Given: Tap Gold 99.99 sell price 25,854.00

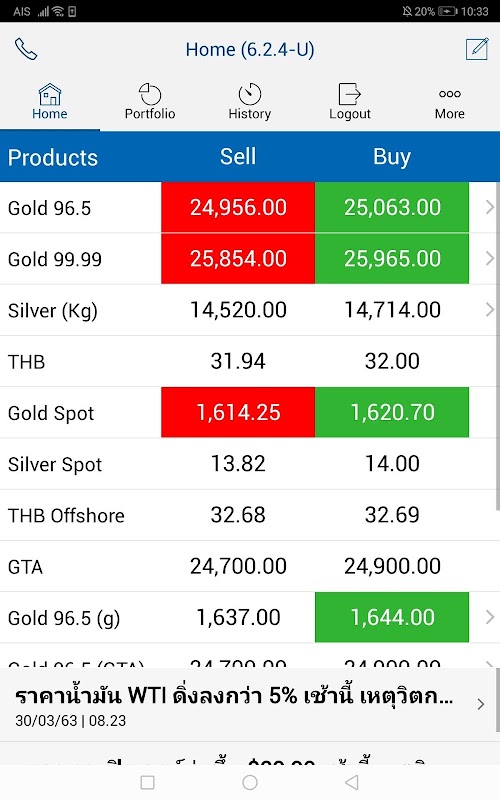Looking at the screenshot, I should tap(238, 259).
